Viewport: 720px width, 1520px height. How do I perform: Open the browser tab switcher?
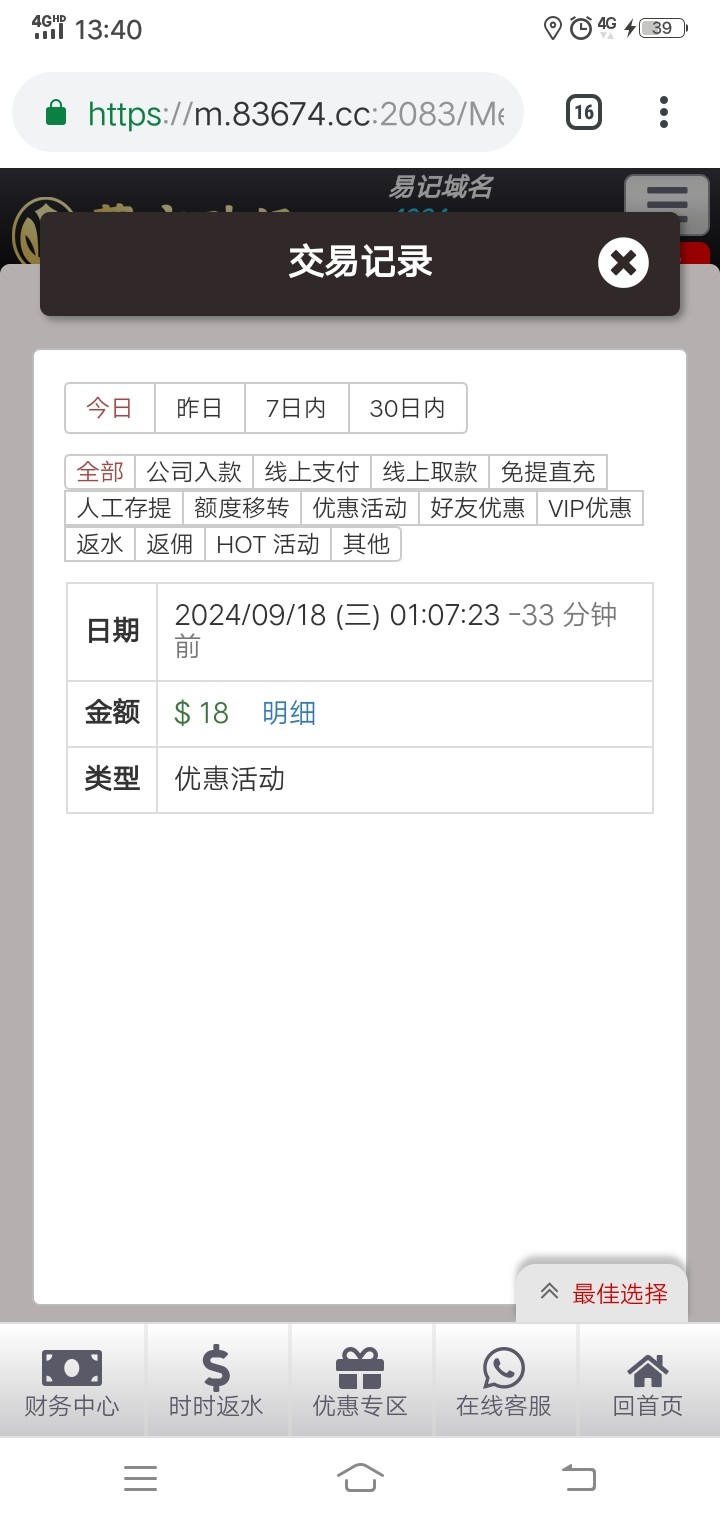pos(584,112)
